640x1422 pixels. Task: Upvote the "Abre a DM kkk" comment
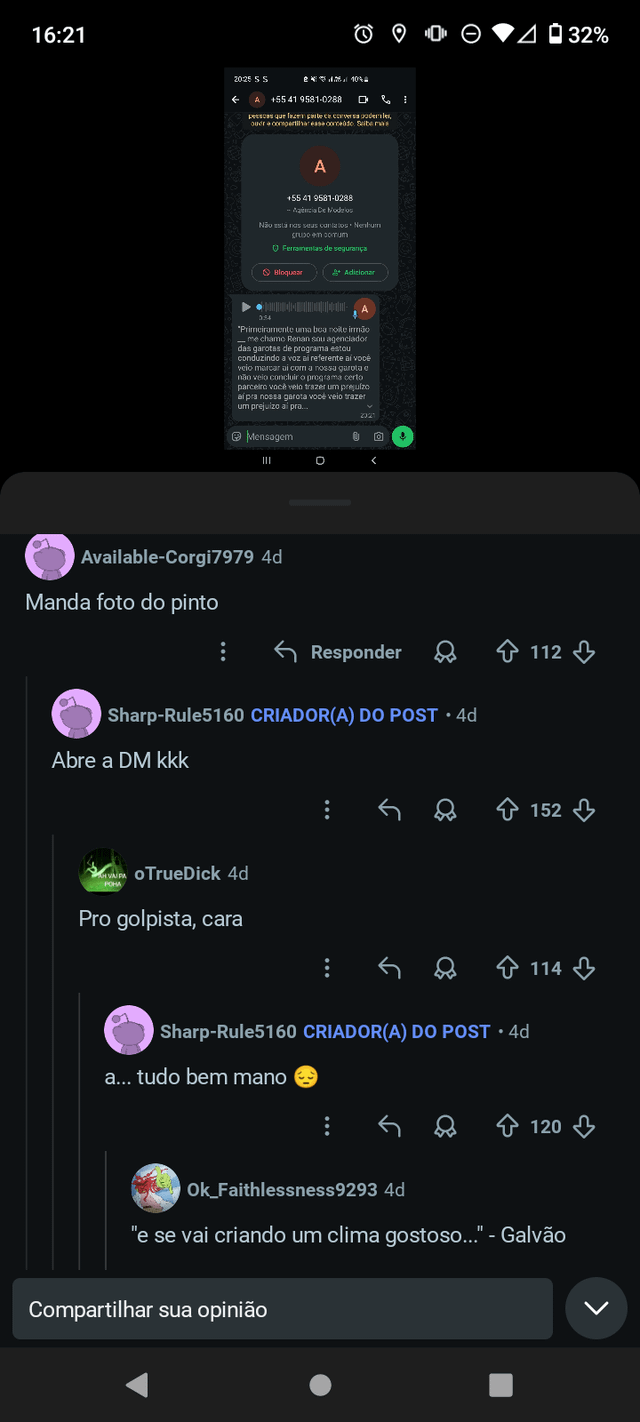click(507, 810)
